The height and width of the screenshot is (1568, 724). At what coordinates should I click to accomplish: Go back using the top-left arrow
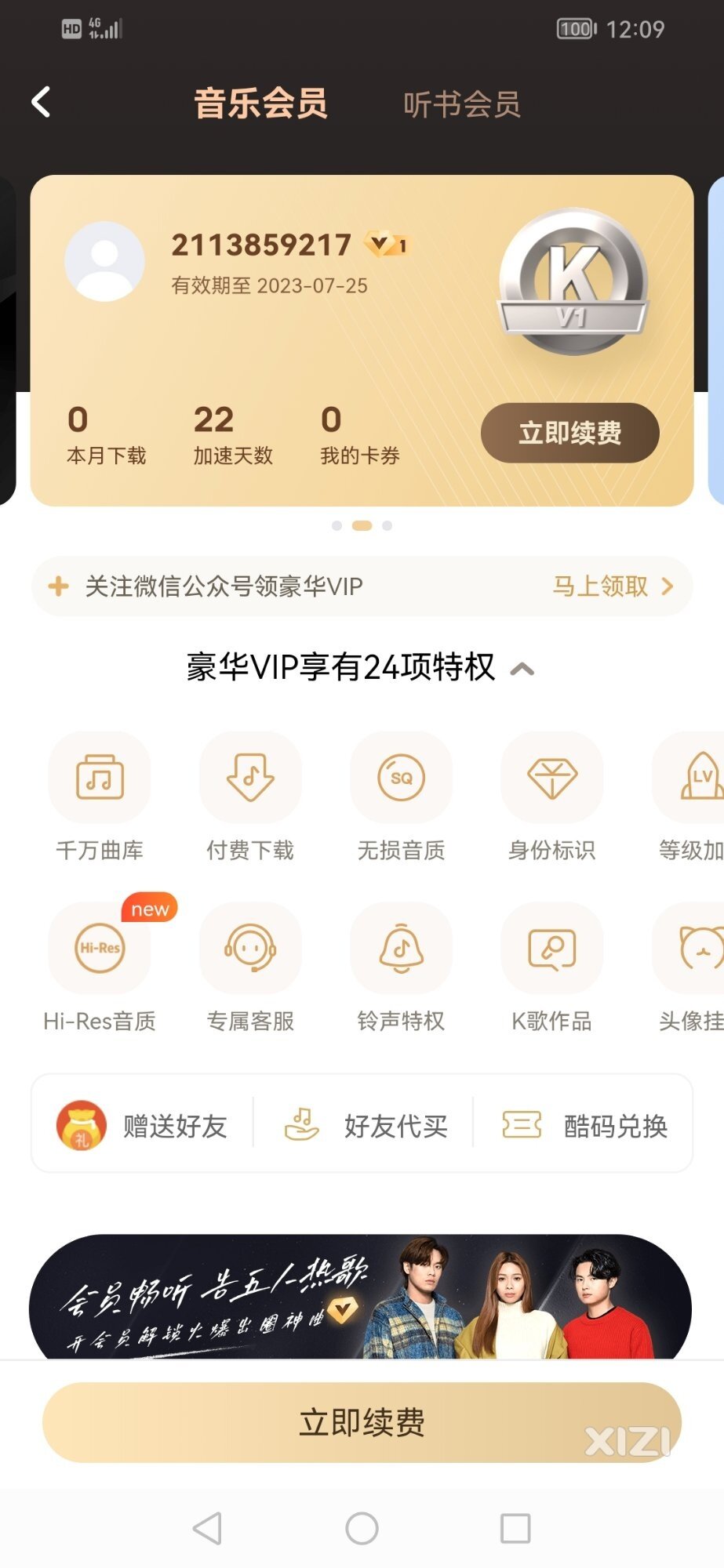tap(41, 103)
